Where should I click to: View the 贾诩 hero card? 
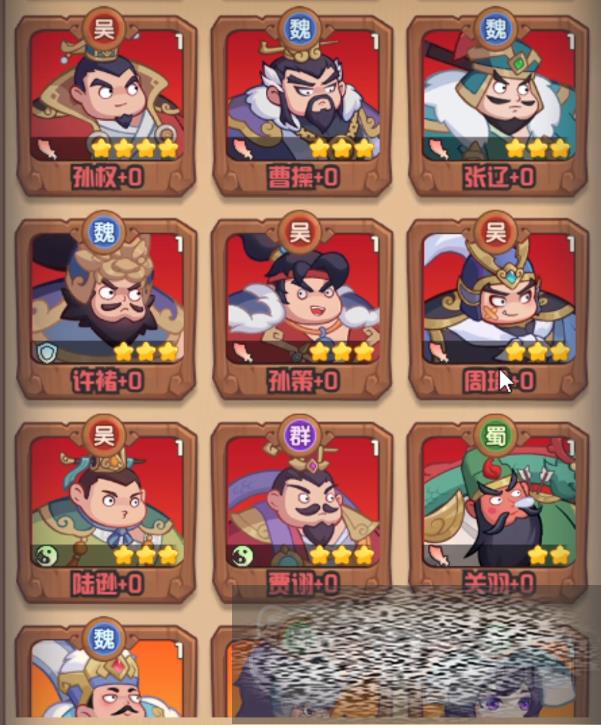pyautogui.click(x=303, y=502)
